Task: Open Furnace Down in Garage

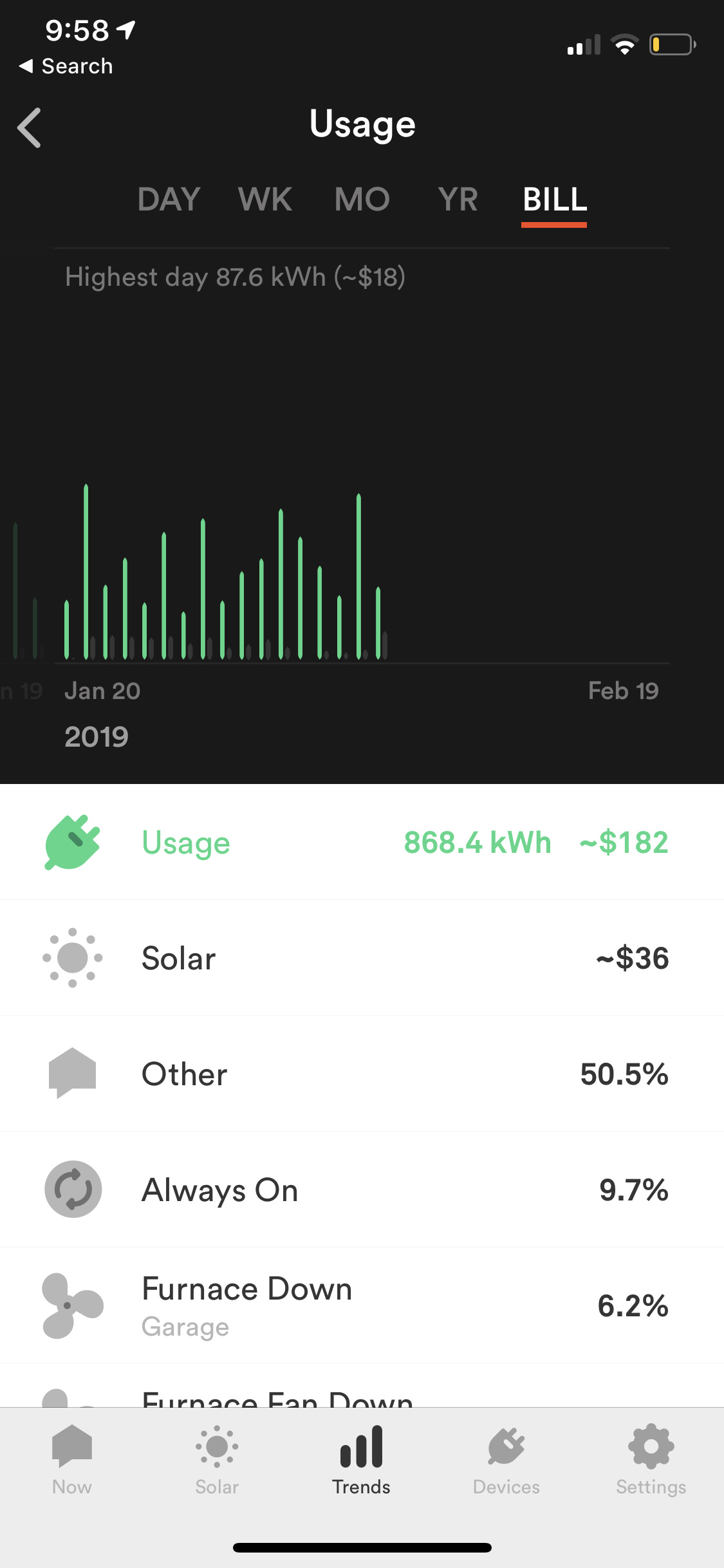Action: point(362,1305)
